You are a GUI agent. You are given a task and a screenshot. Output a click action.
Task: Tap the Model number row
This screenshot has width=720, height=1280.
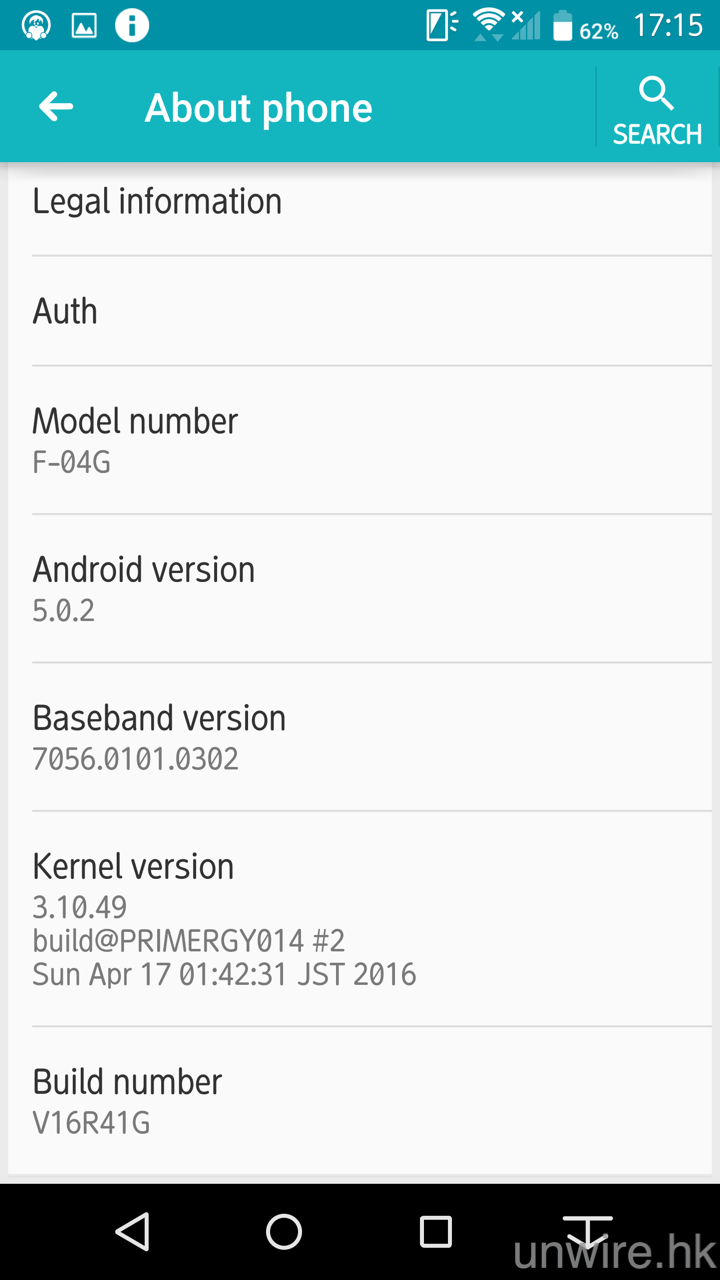tap(360, 440)
